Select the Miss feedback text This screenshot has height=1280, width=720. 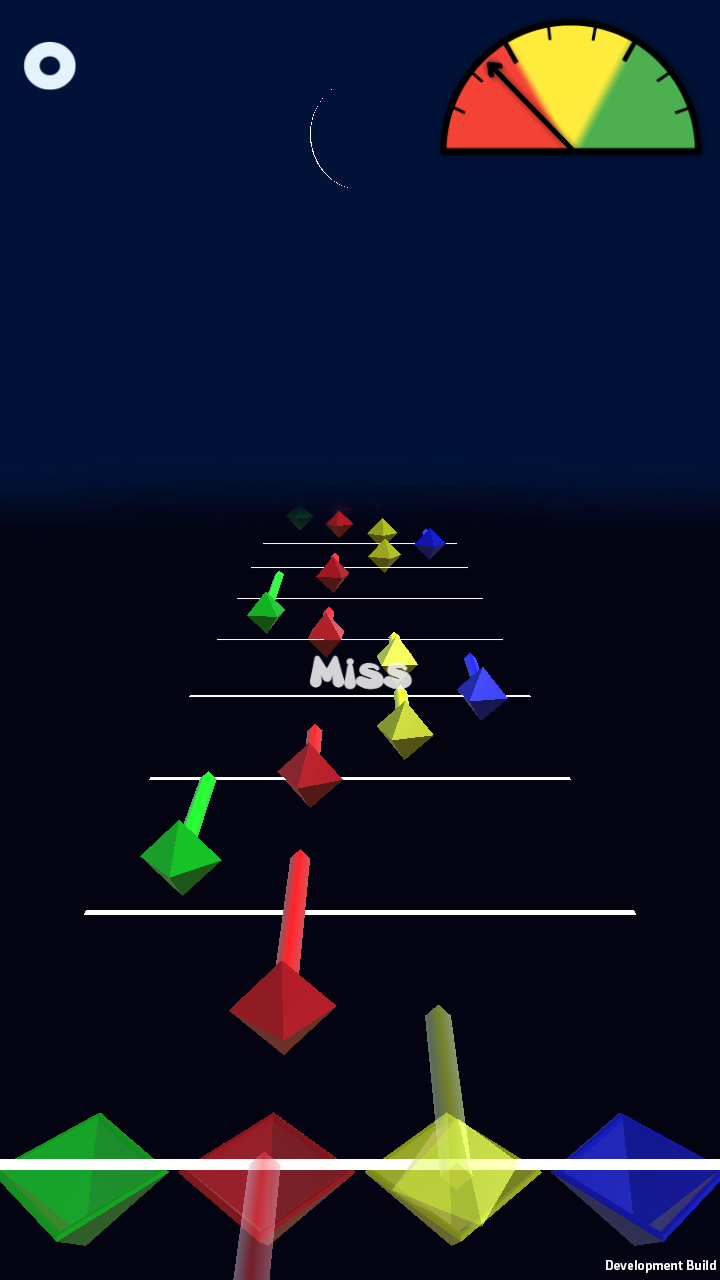(x=360, y=675)
